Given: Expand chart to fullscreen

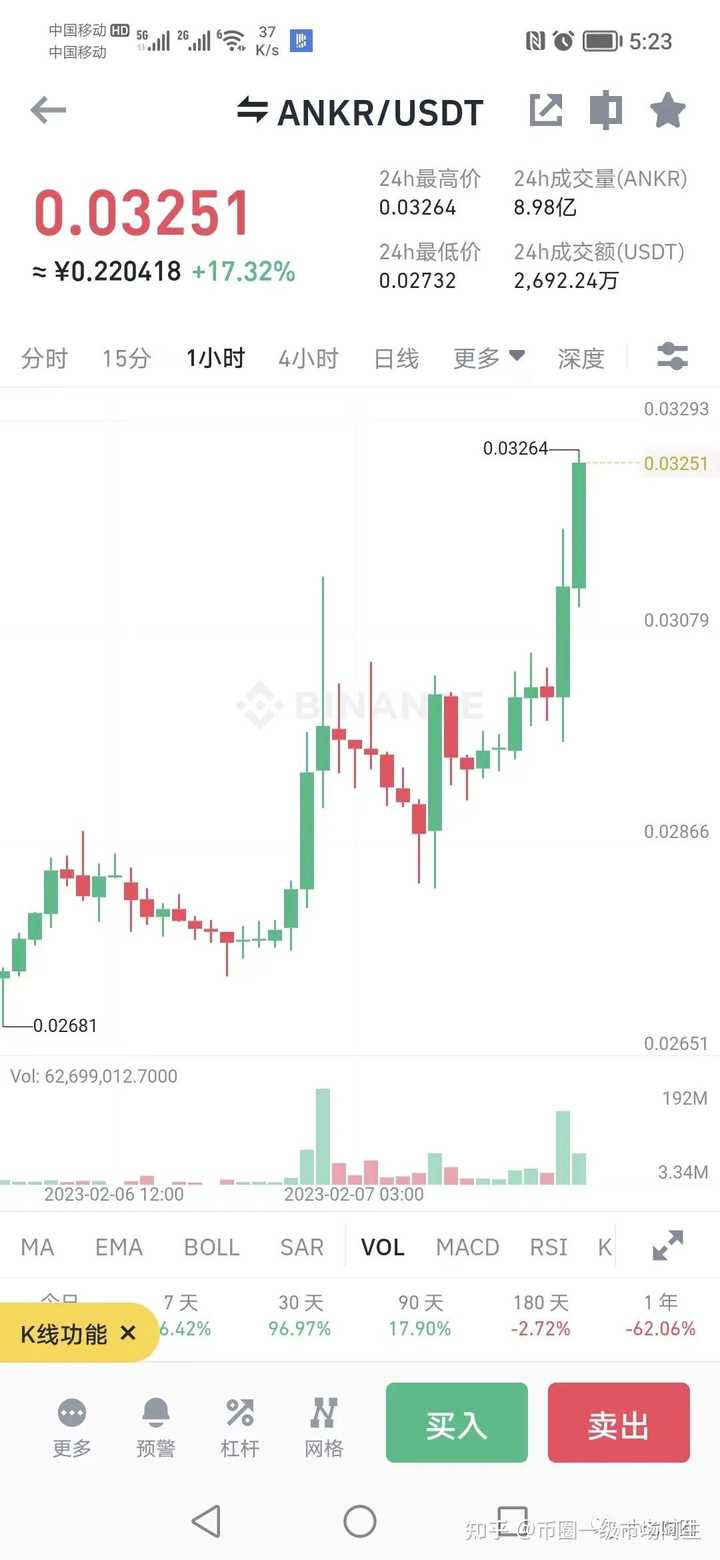Looking at the screenshot, I should click(667, 1245).
